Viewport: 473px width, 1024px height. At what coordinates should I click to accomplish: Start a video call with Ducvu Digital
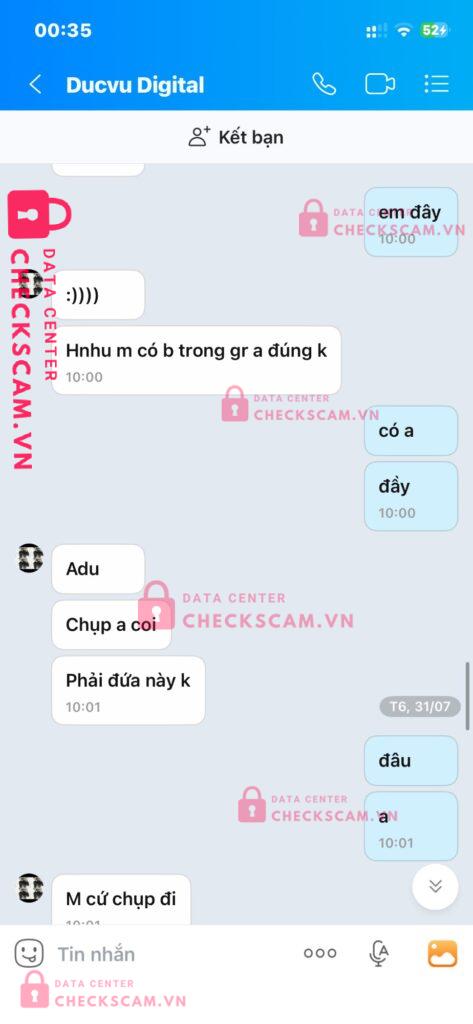click(x=380, y=84)
